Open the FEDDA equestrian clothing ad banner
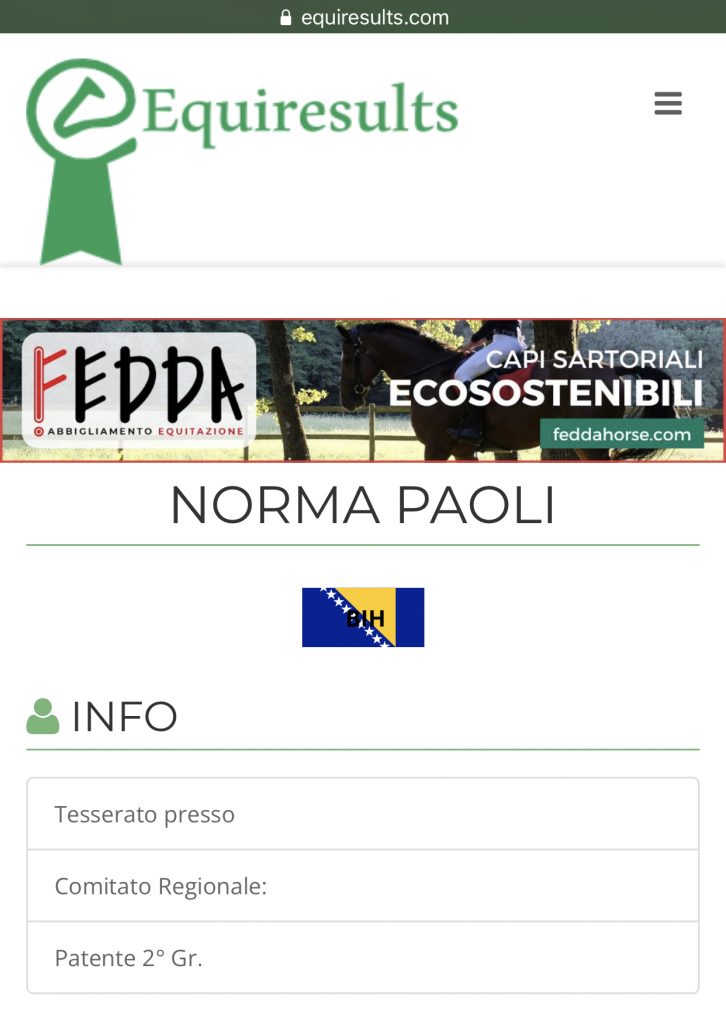The image size is (726, 1024). click(x=363, y=391)
